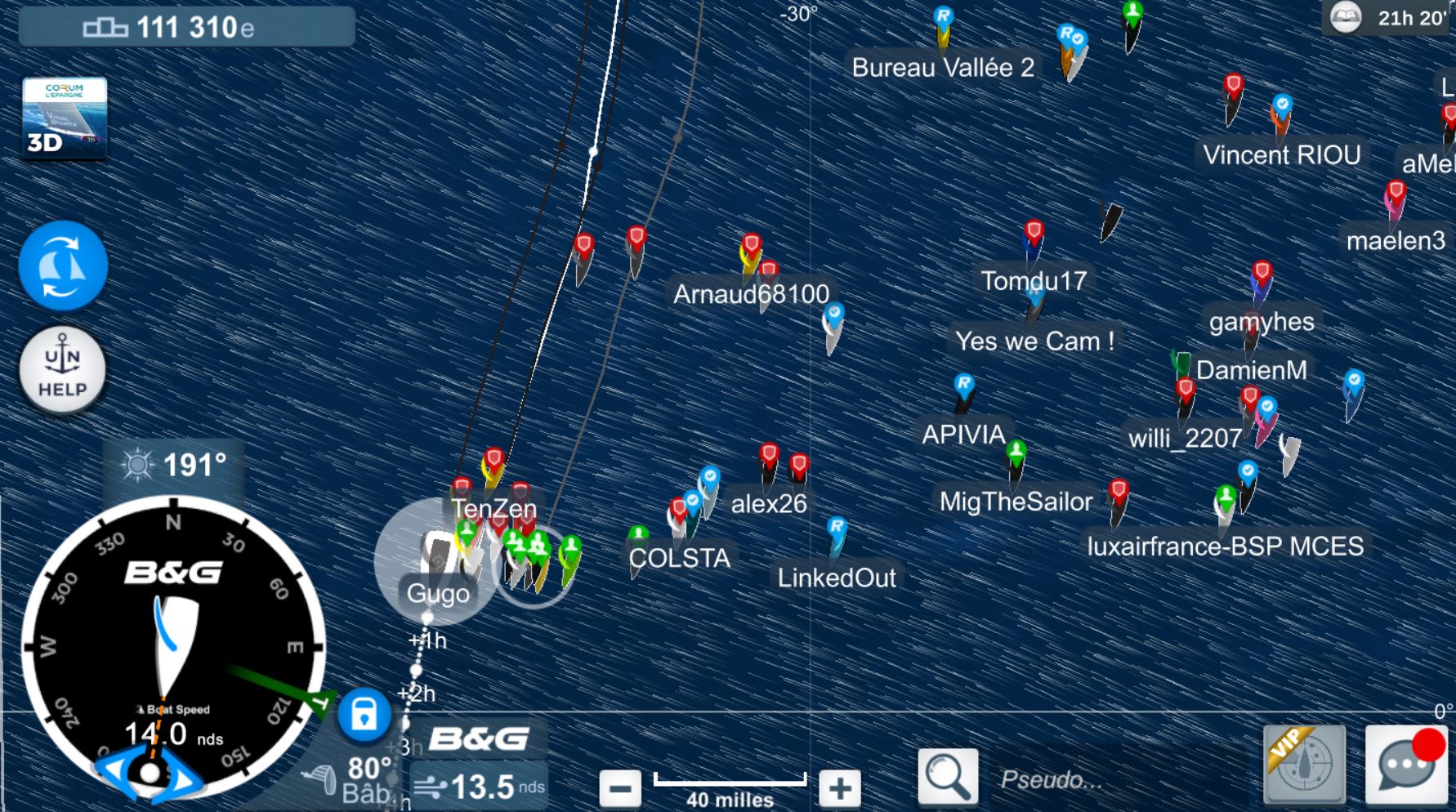Tap the magnifying glass search icon
Image resolution: width=1456 pixels, height=812 pixels.
click(x=948, y=777)
